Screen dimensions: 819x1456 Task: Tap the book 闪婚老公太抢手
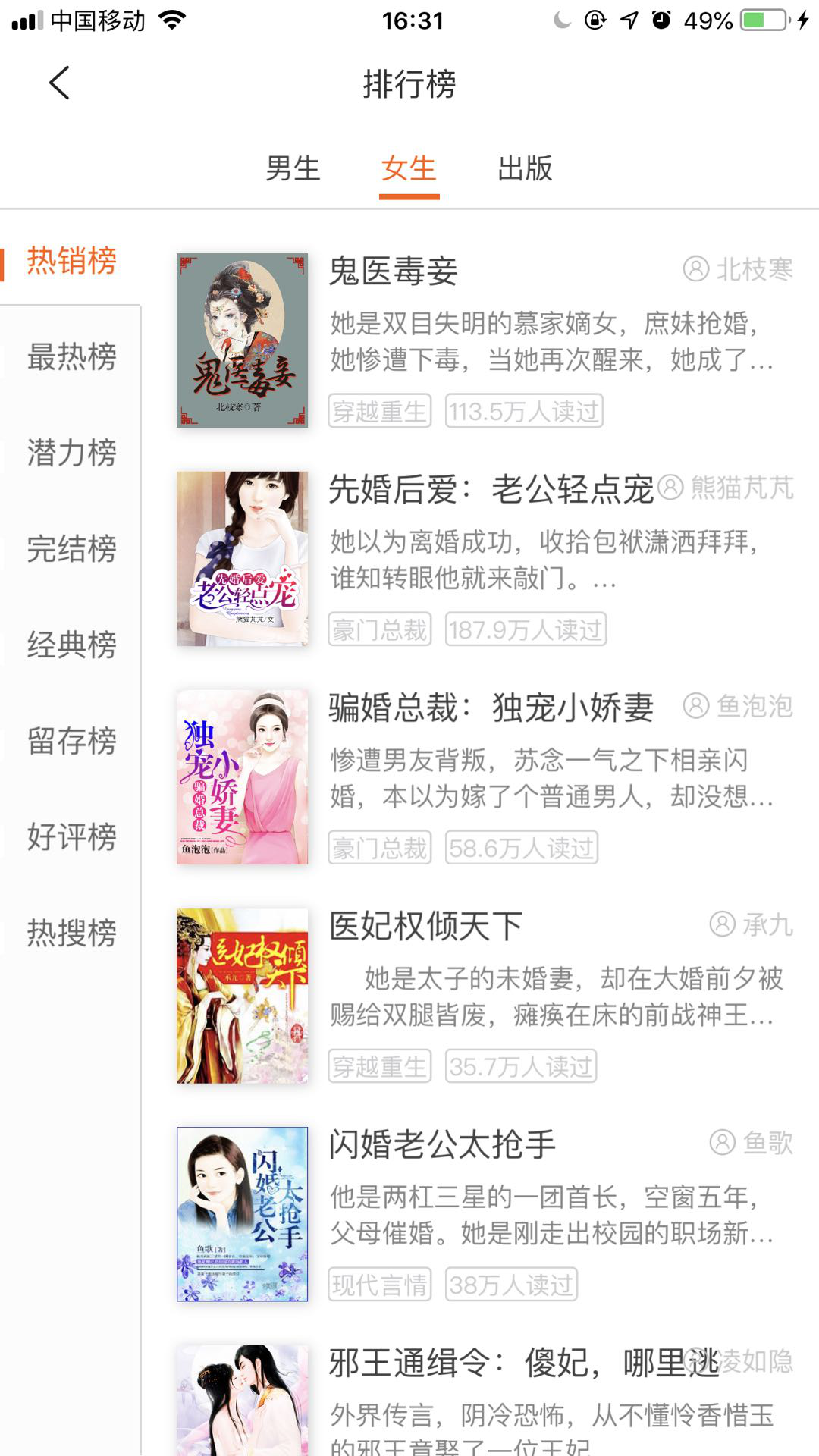(442, 1145)
